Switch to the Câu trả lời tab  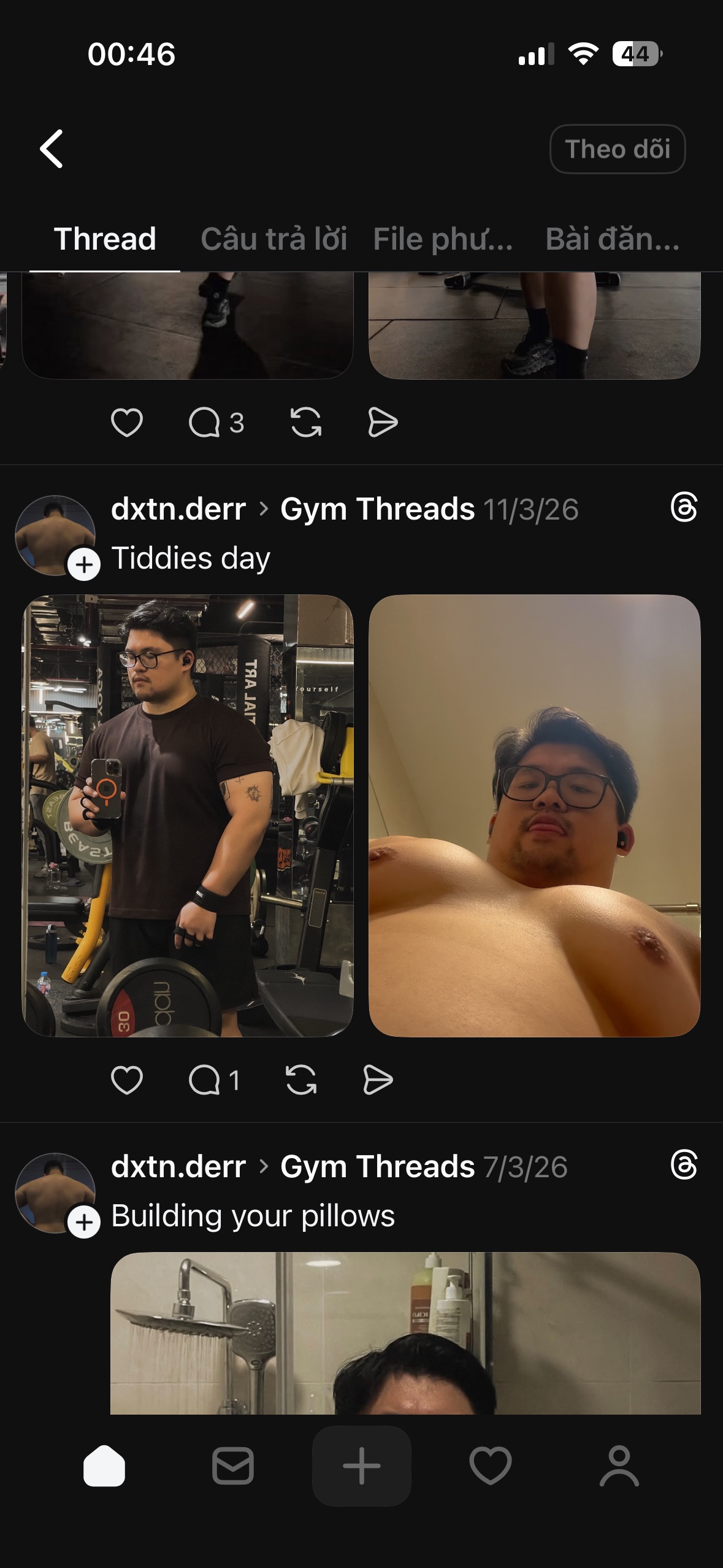(274, 239)
